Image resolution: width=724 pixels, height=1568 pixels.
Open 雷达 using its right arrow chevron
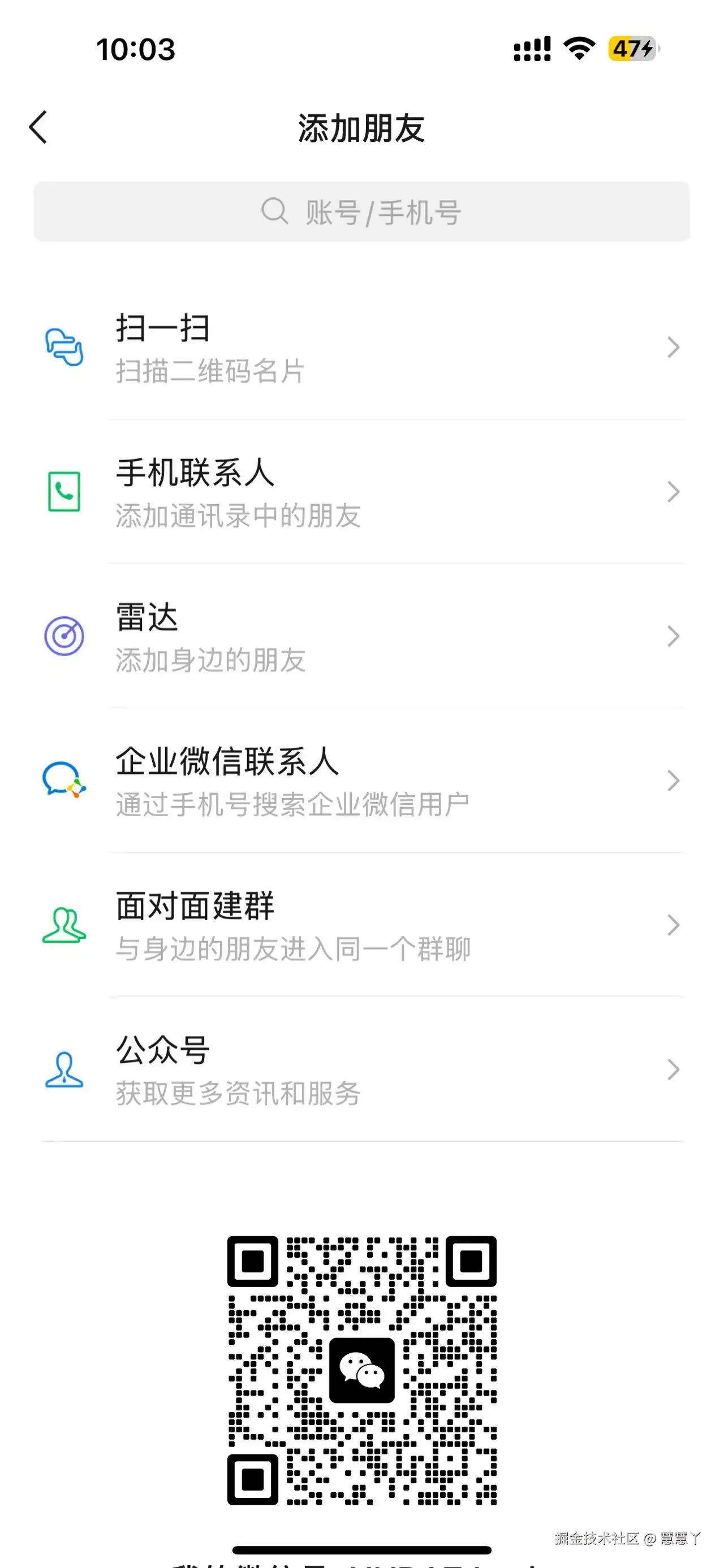[x=674, y=635]
